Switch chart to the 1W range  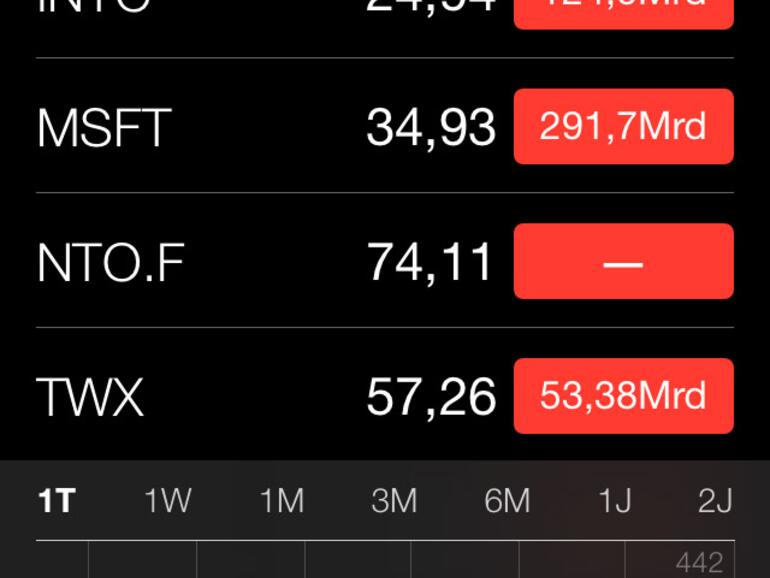(x=167, y=501)
